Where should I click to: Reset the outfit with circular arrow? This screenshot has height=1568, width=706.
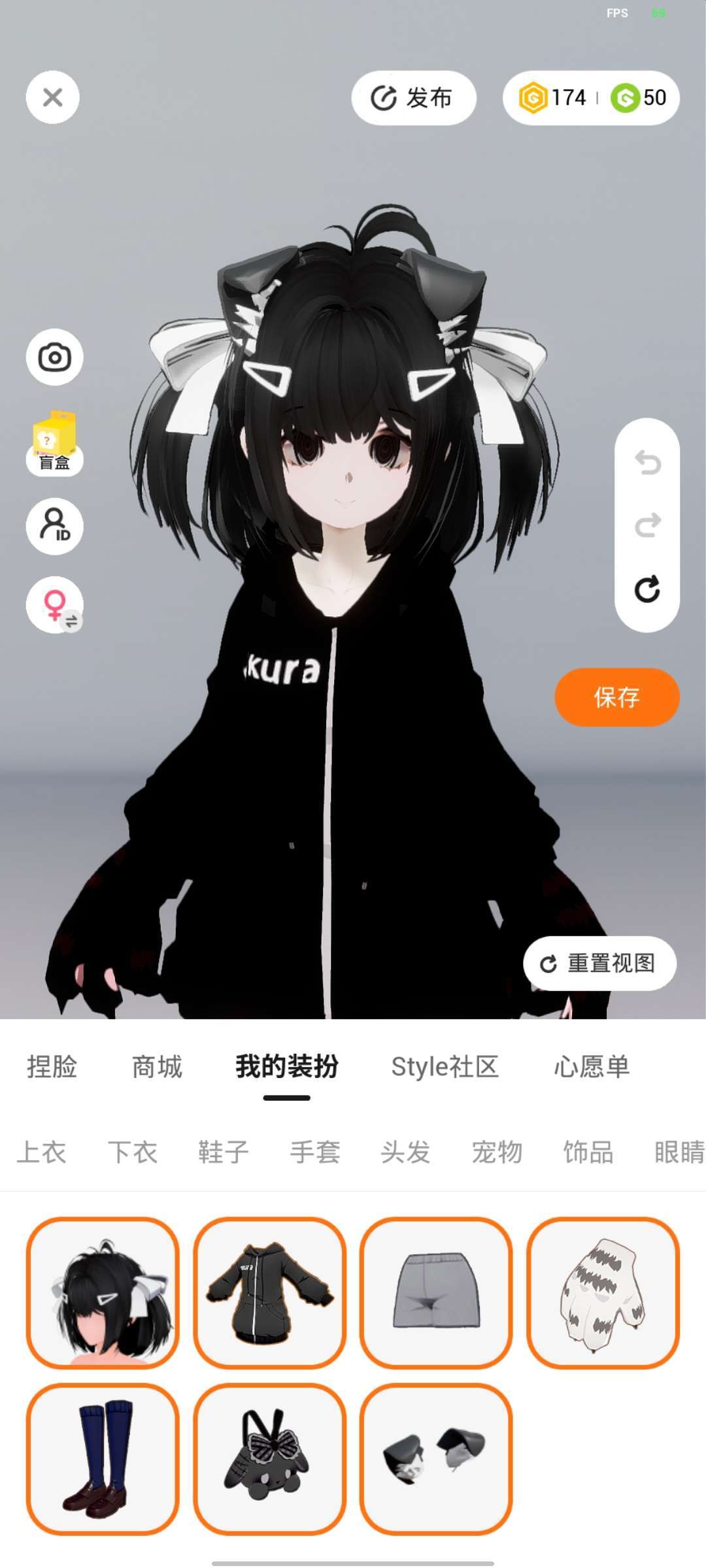click(647, 589)
